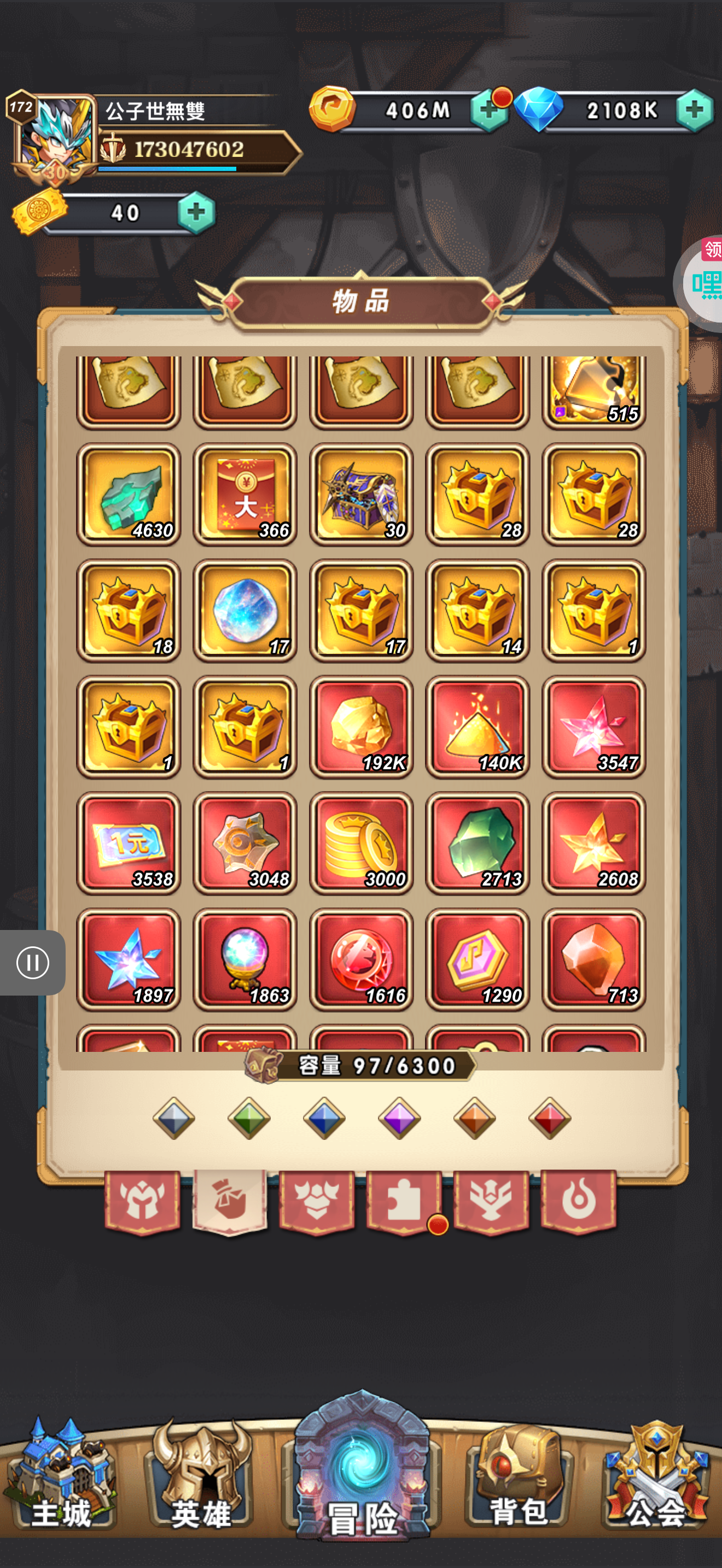Switch to the flame icon tab

click(578, 1202)
